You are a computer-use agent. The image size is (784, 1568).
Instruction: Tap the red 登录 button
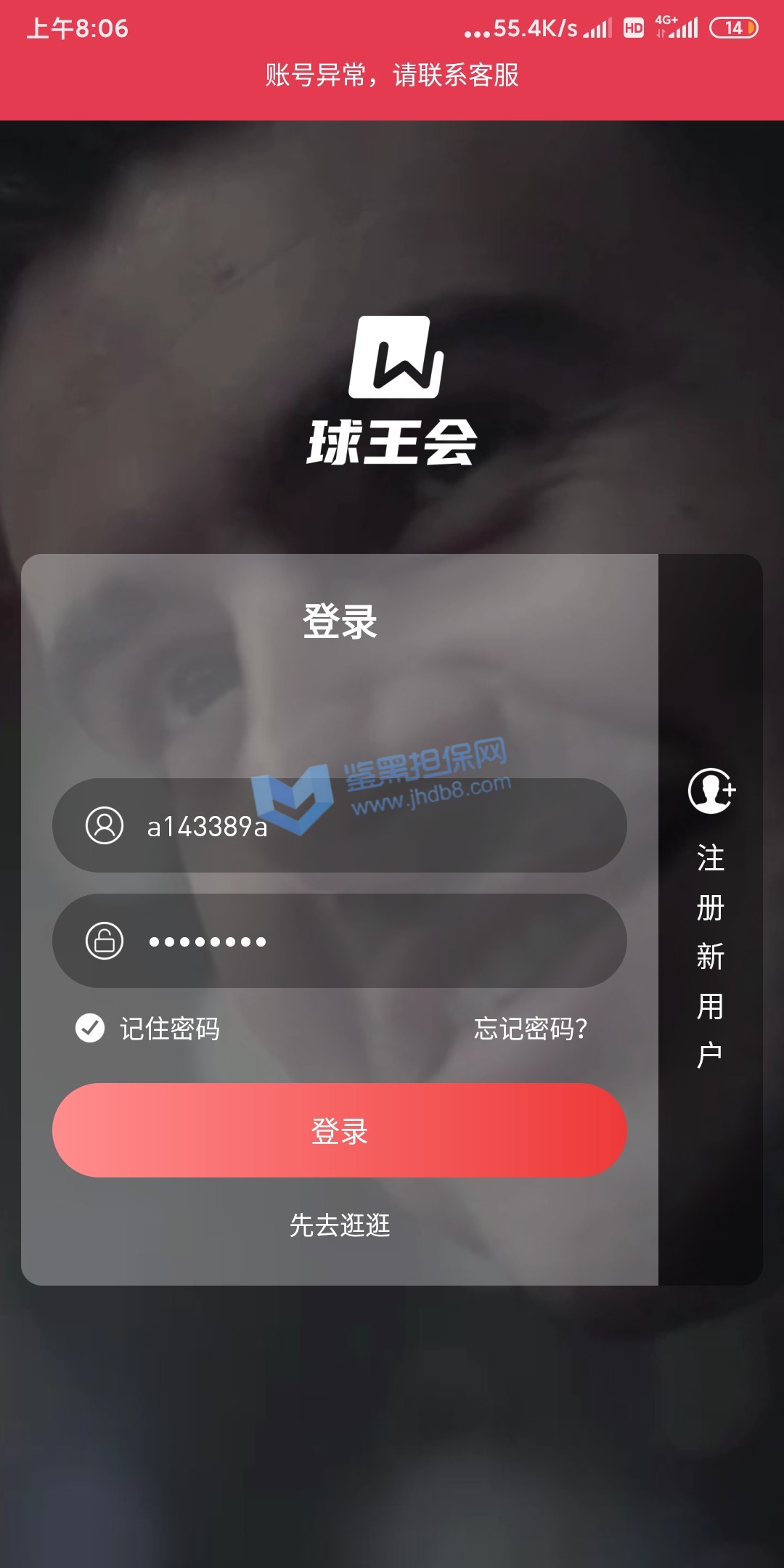click(x=339, y=1130)
